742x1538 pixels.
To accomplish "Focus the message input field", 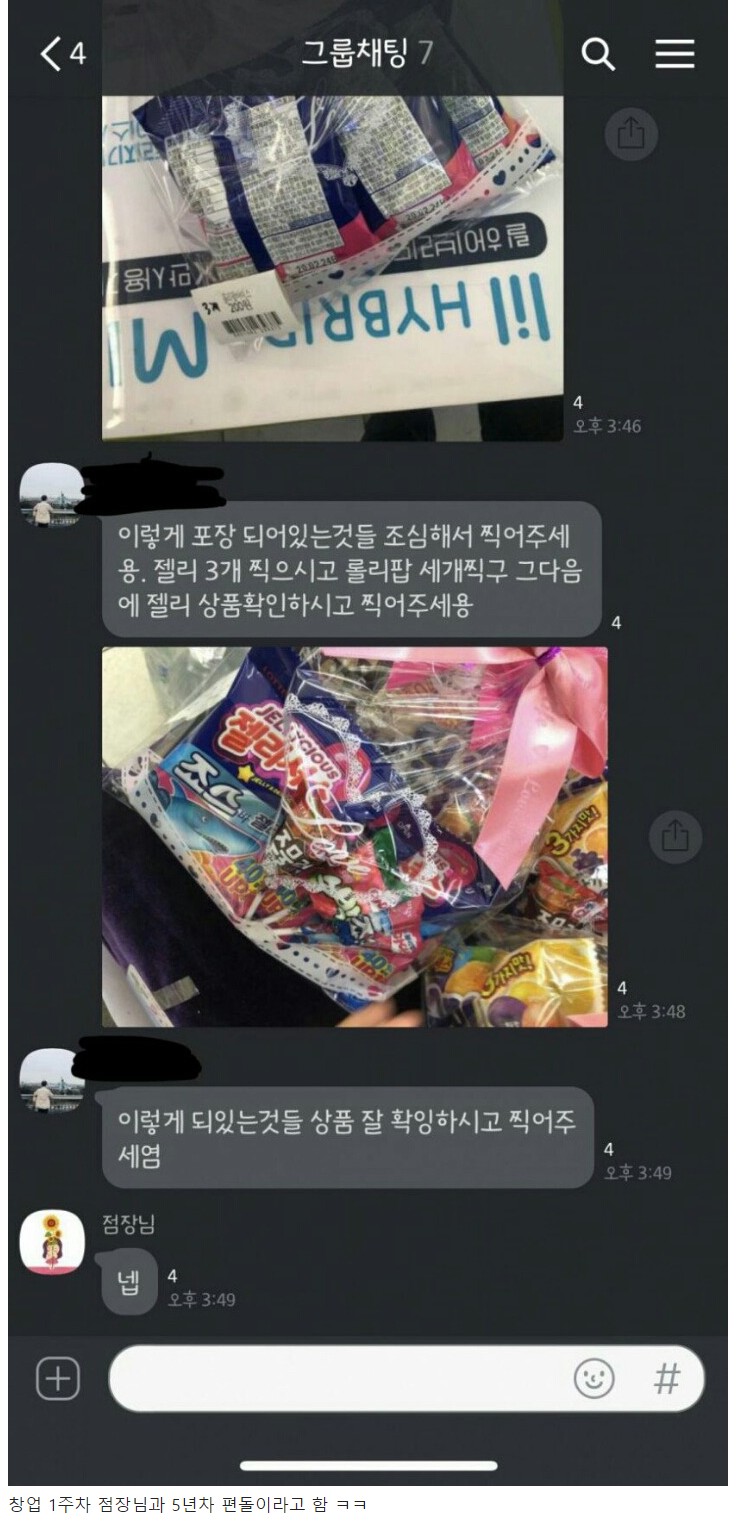I will tap(340, 1378).
